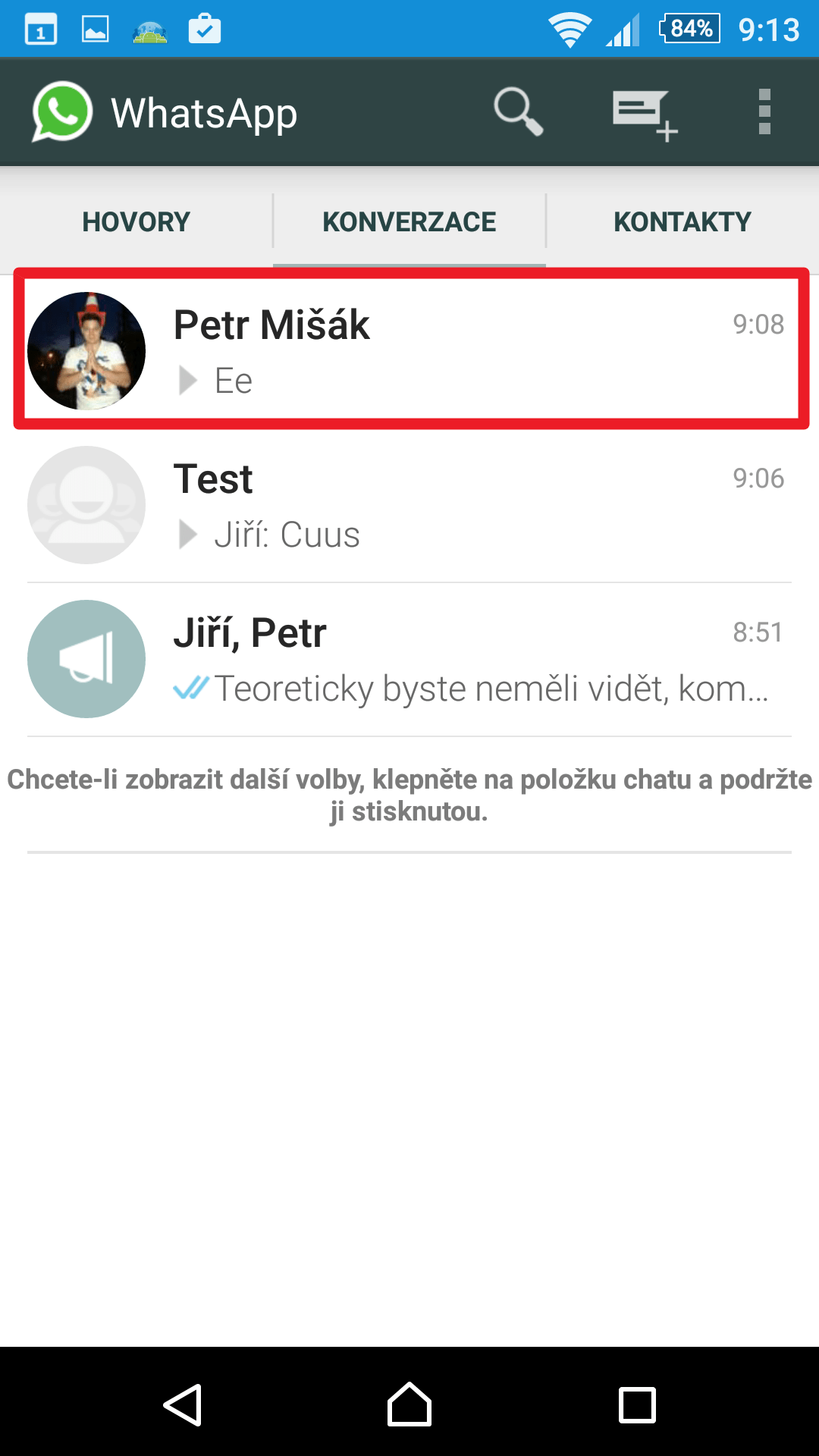Tap Petr Mišák's profile photo
Image resolution: width=819 pixels, height=1456 pixels.
coord(86,351)
